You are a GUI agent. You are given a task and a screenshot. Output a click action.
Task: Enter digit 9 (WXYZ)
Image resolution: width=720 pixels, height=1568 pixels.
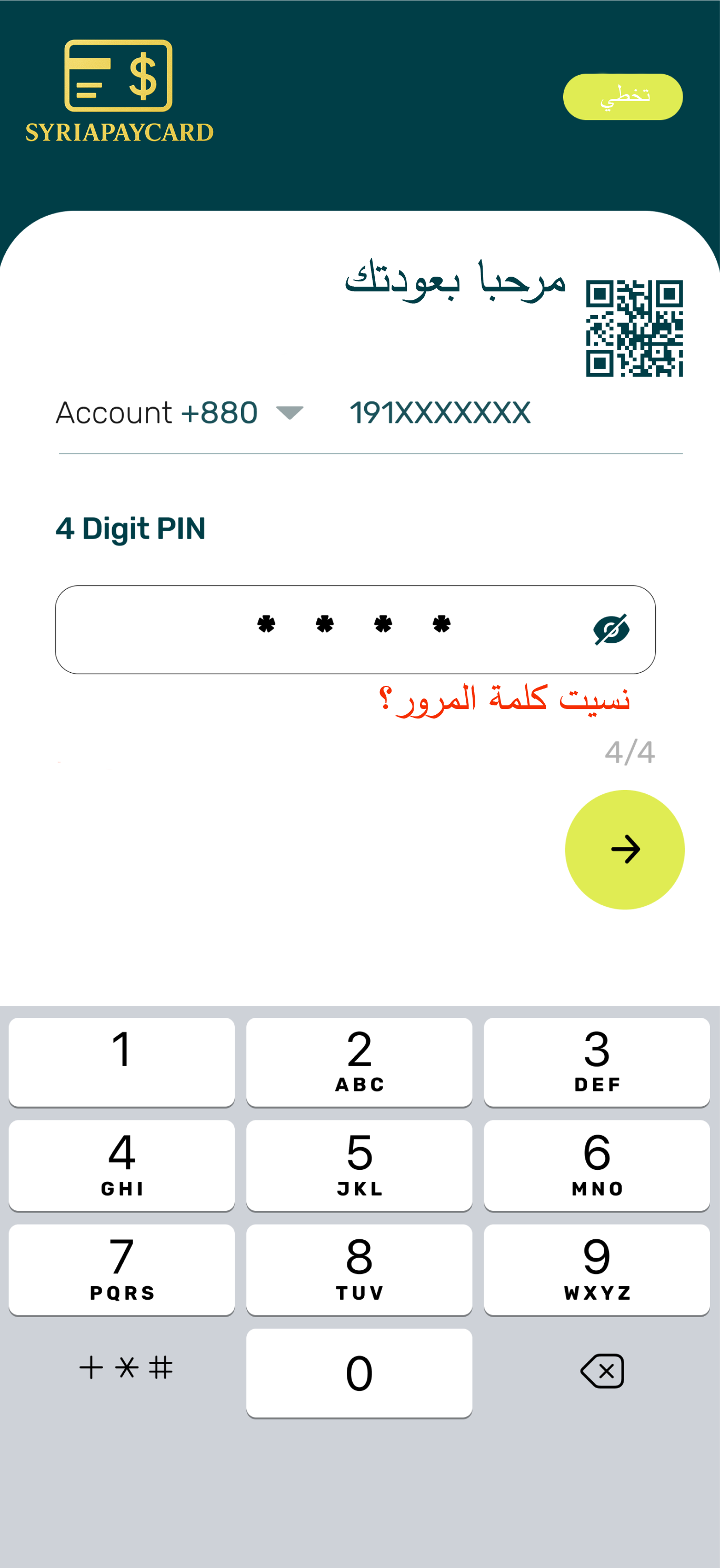pyautogui.click(x=596, y=1269)
